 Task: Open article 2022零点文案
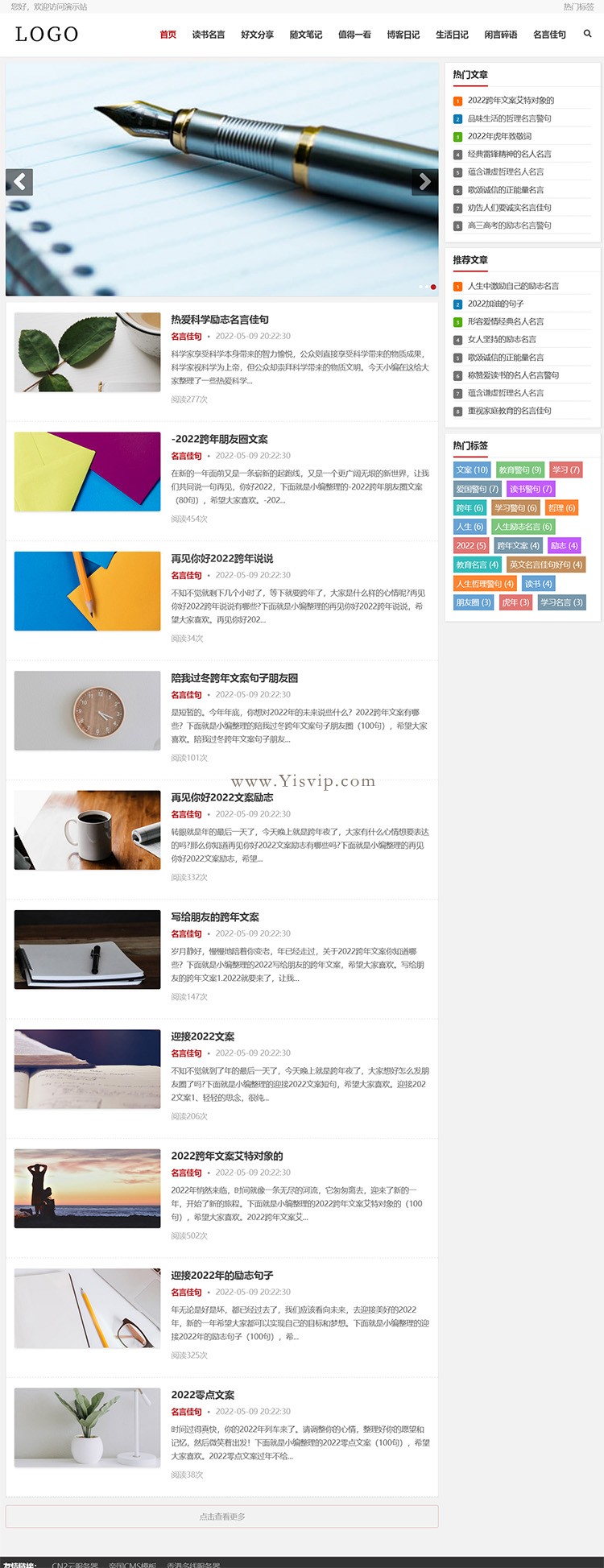pos(203,1395)
